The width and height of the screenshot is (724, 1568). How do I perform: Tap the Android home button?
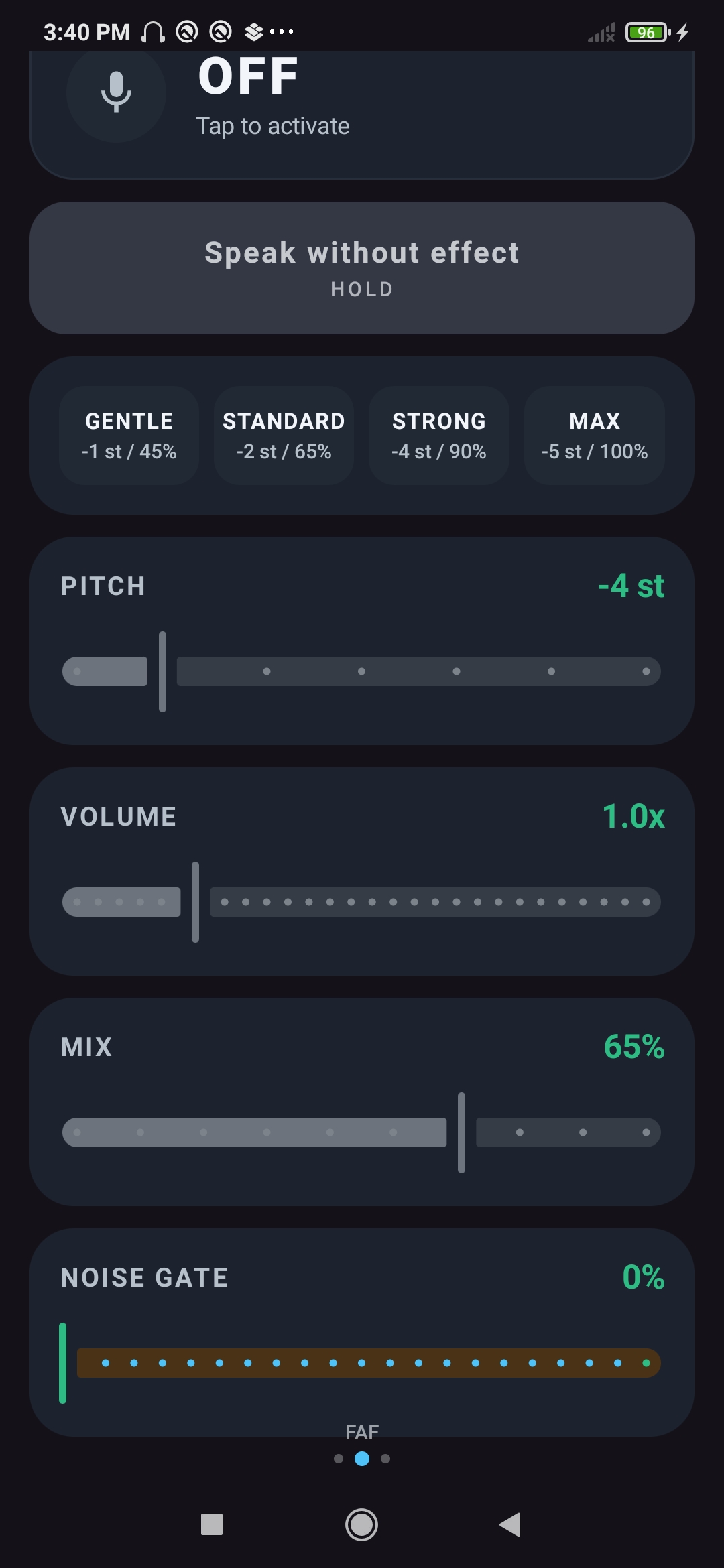pyautogui.click(x=361, y=1524)
